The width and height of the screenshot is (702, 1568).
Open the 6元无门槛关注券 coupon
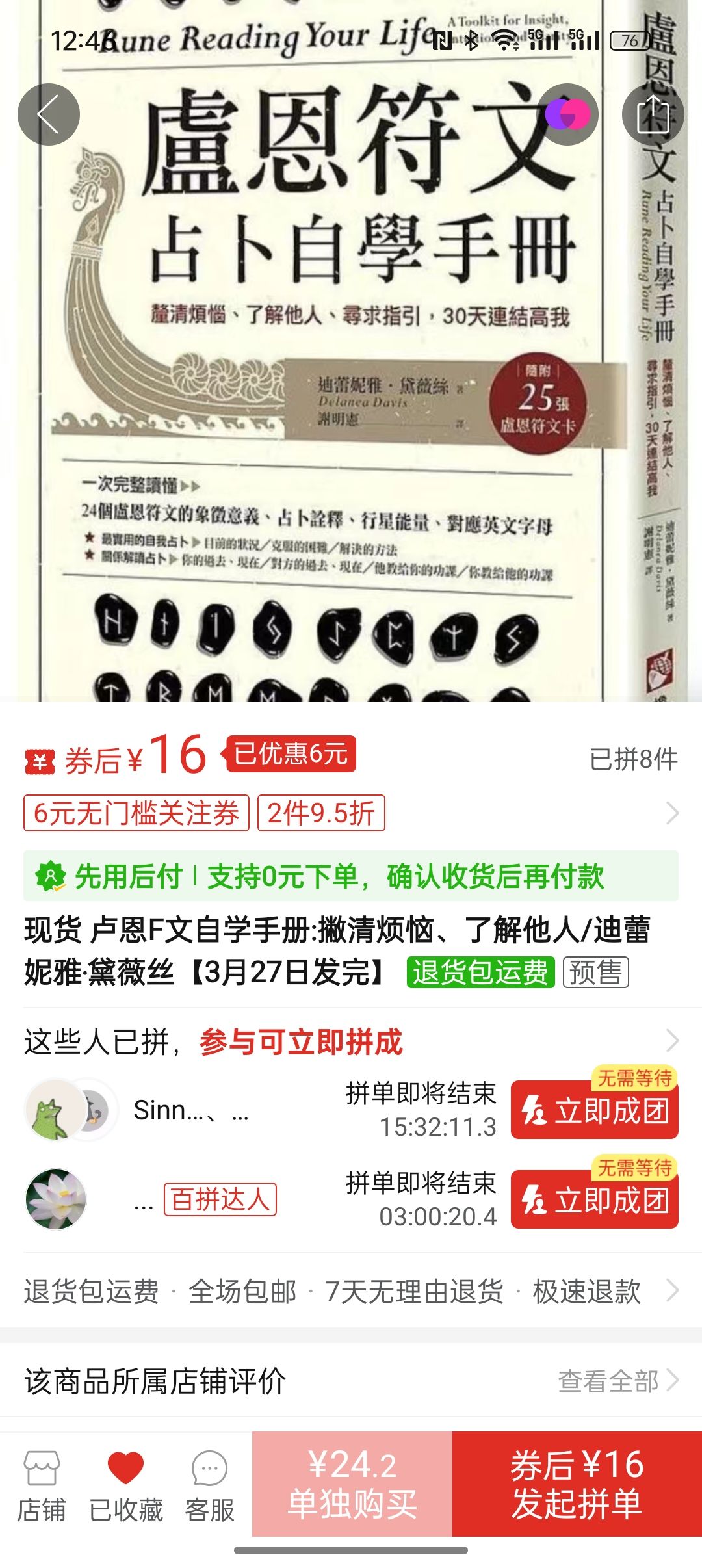tap(136, 813)
